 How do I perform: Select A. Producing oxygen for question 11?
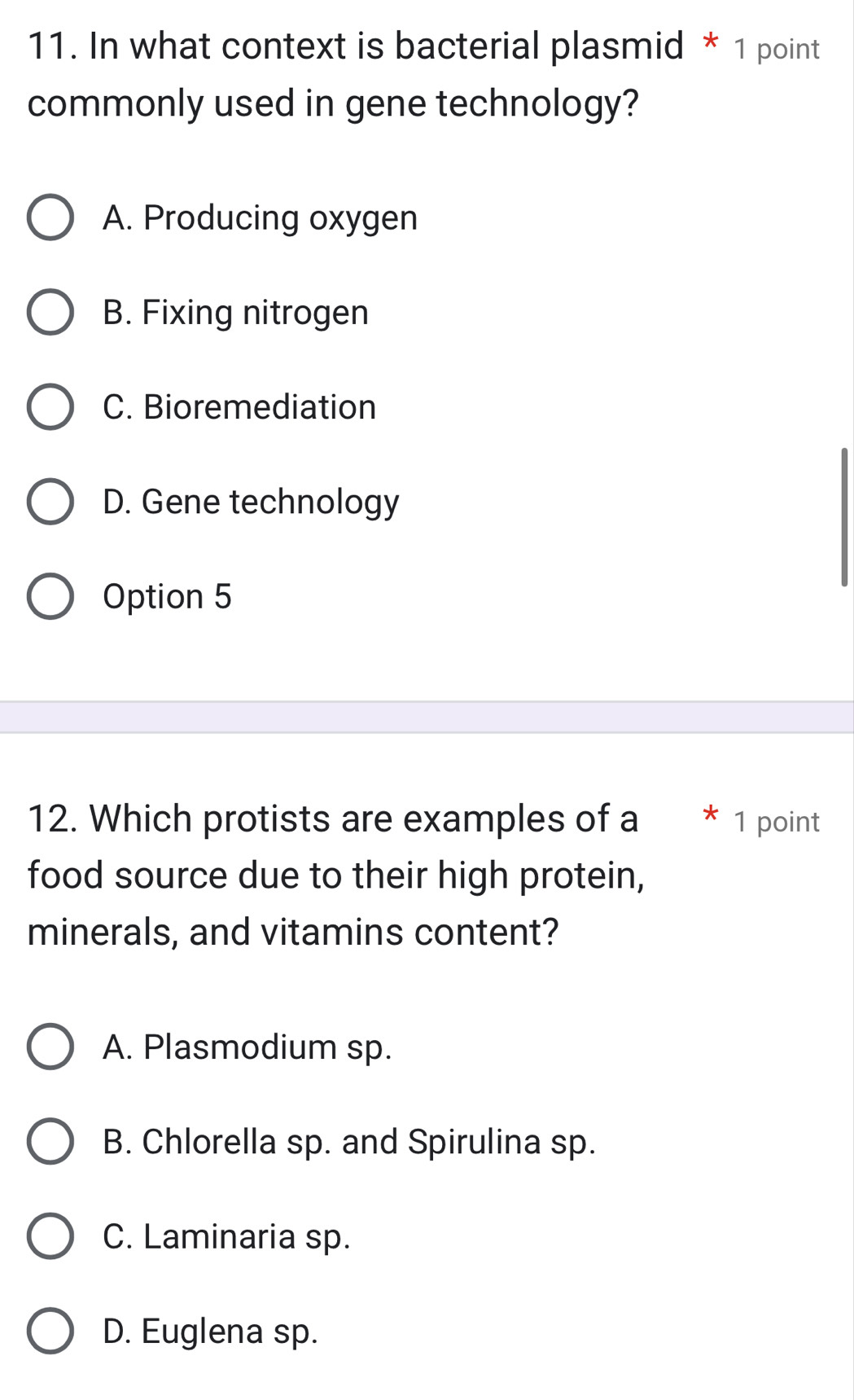(50, 218)
